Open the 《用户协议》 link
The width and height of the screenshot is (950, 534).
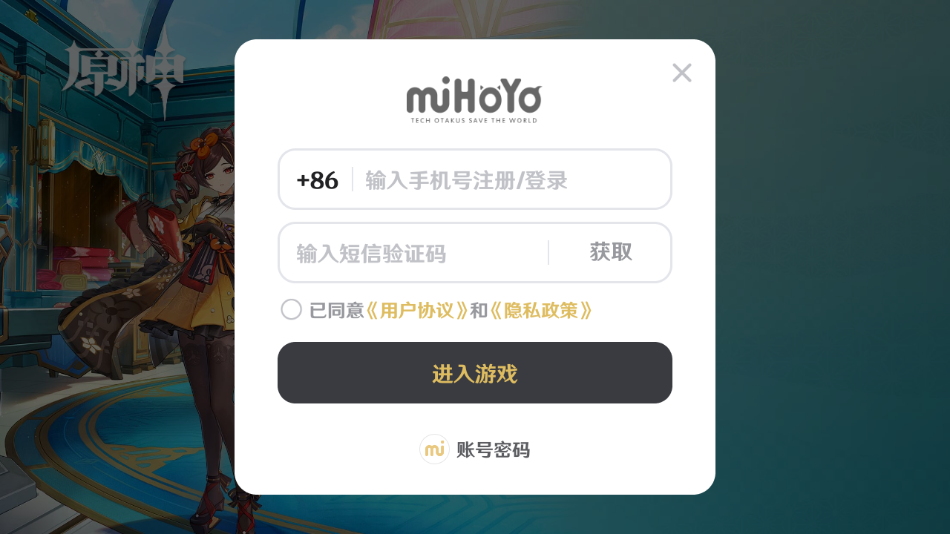[417, 311]
